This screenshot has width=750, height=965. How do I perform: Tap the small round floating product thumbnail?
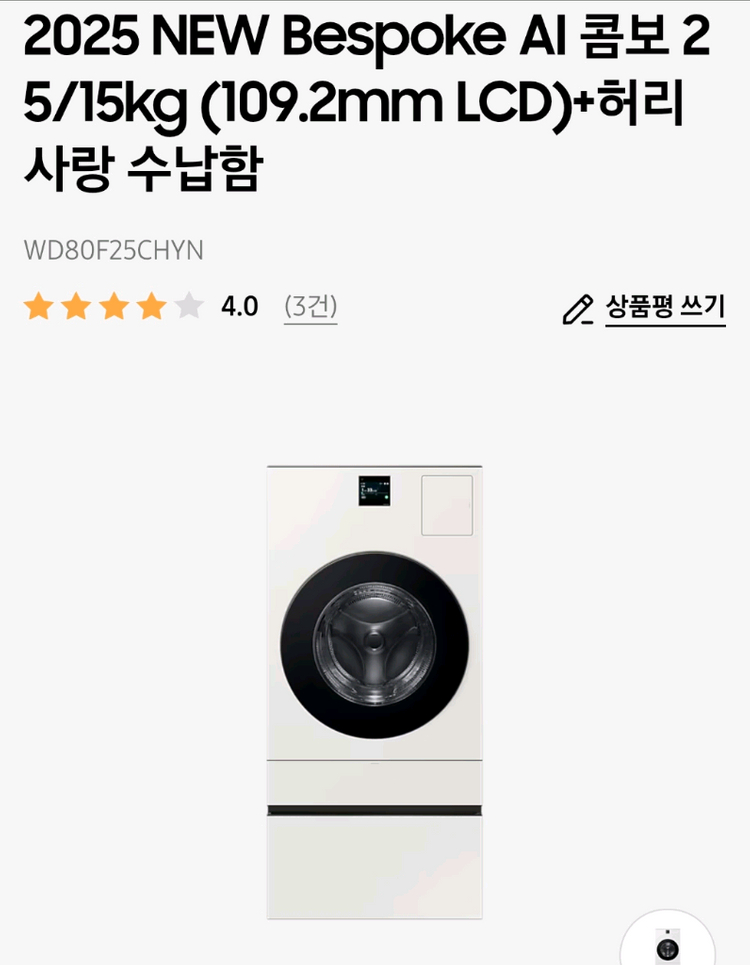click(667, 940)
